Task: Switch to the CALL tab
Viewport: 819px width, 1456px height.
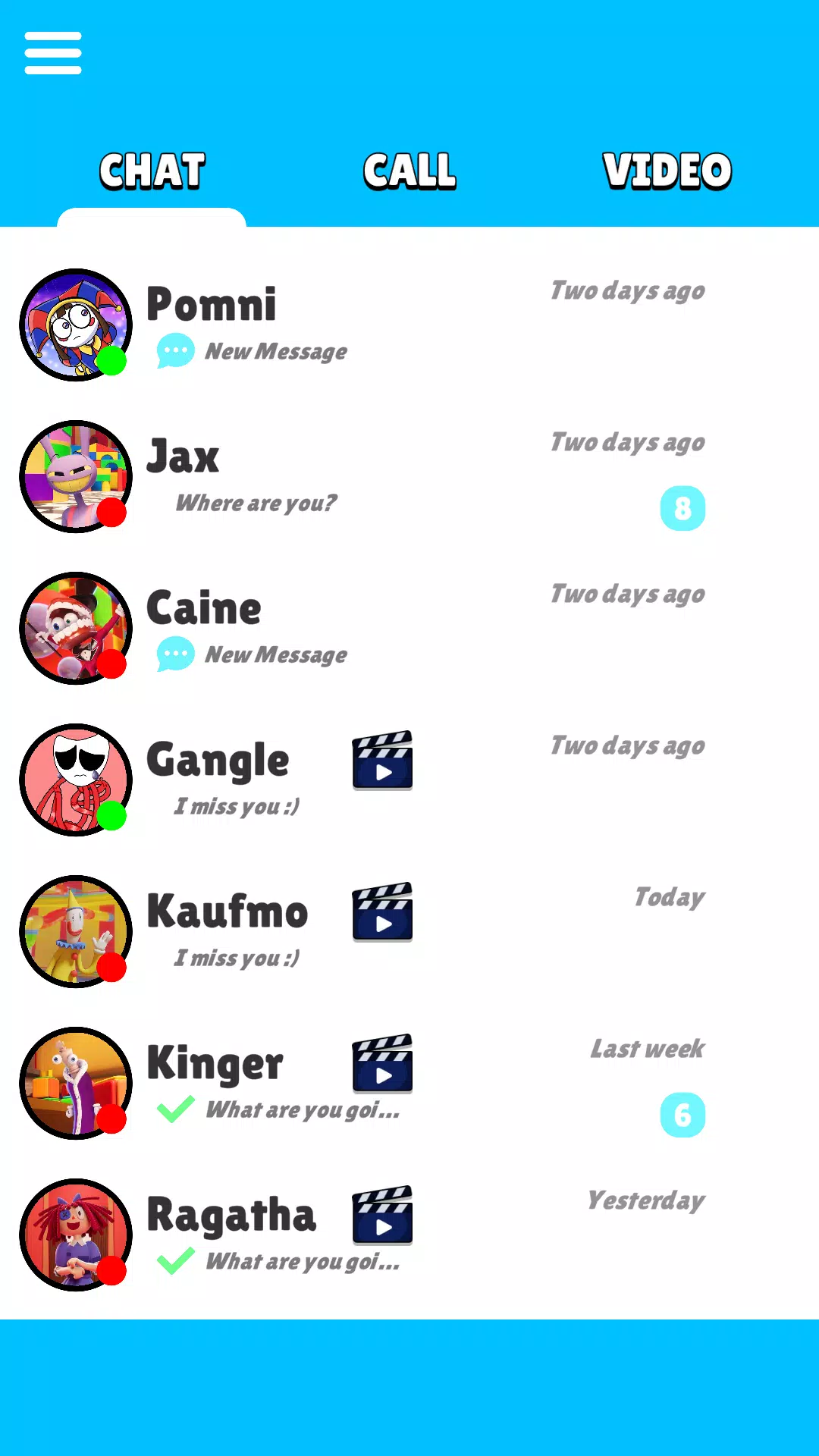Action: click(x=409, y=171)
